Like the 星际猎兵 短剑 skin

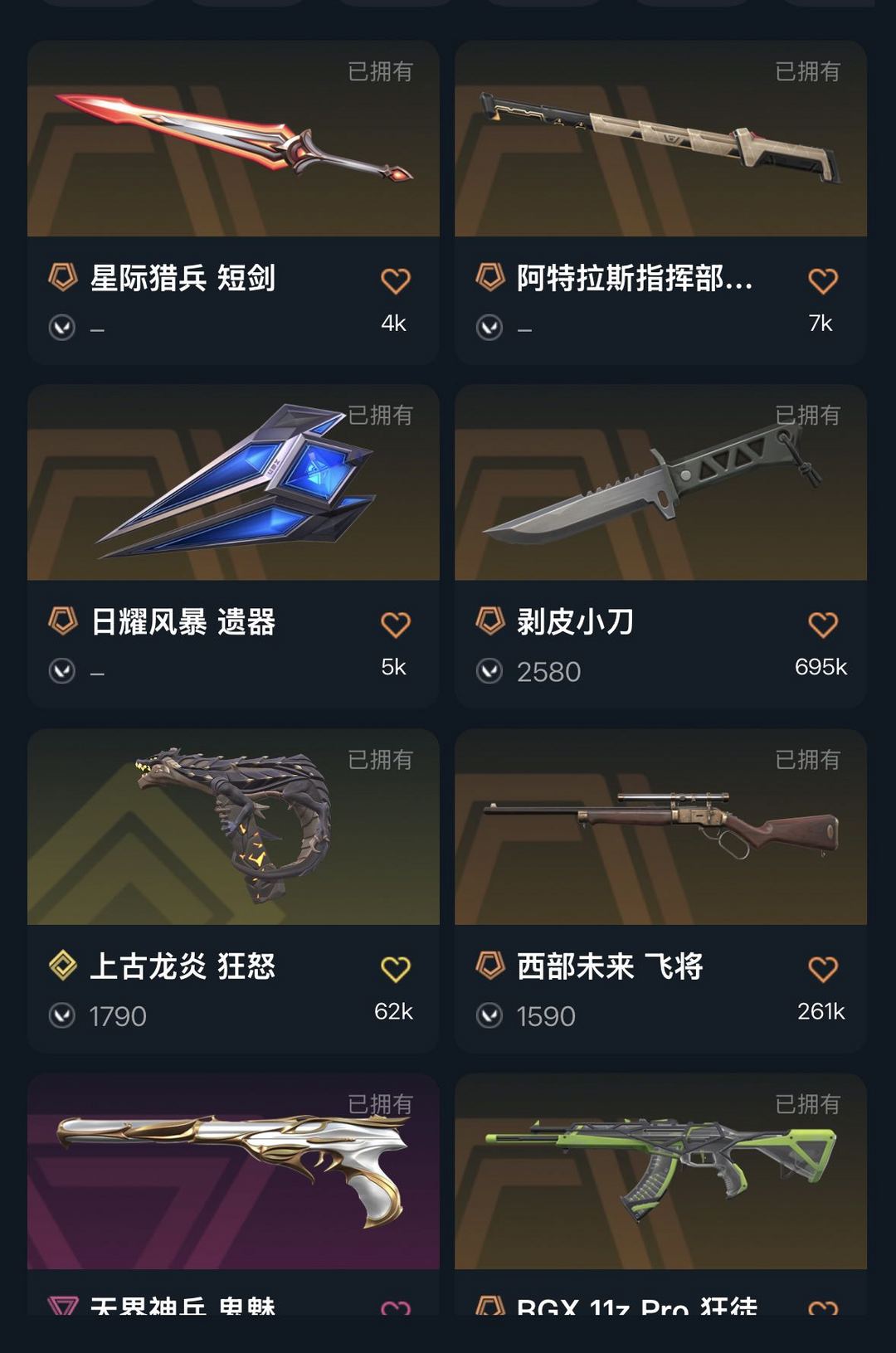[x=396, y=281]
